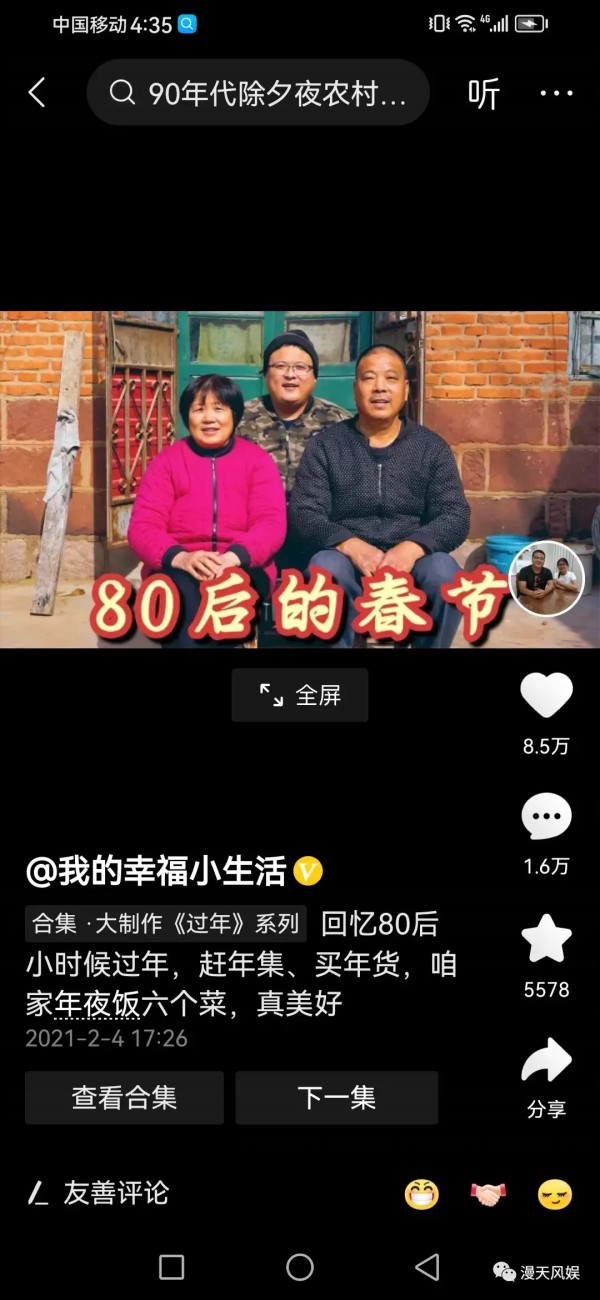The image size is (600, 1300).
Task: Switch video to 全屏 fullscreen
Action: click(x=300, y=695)
